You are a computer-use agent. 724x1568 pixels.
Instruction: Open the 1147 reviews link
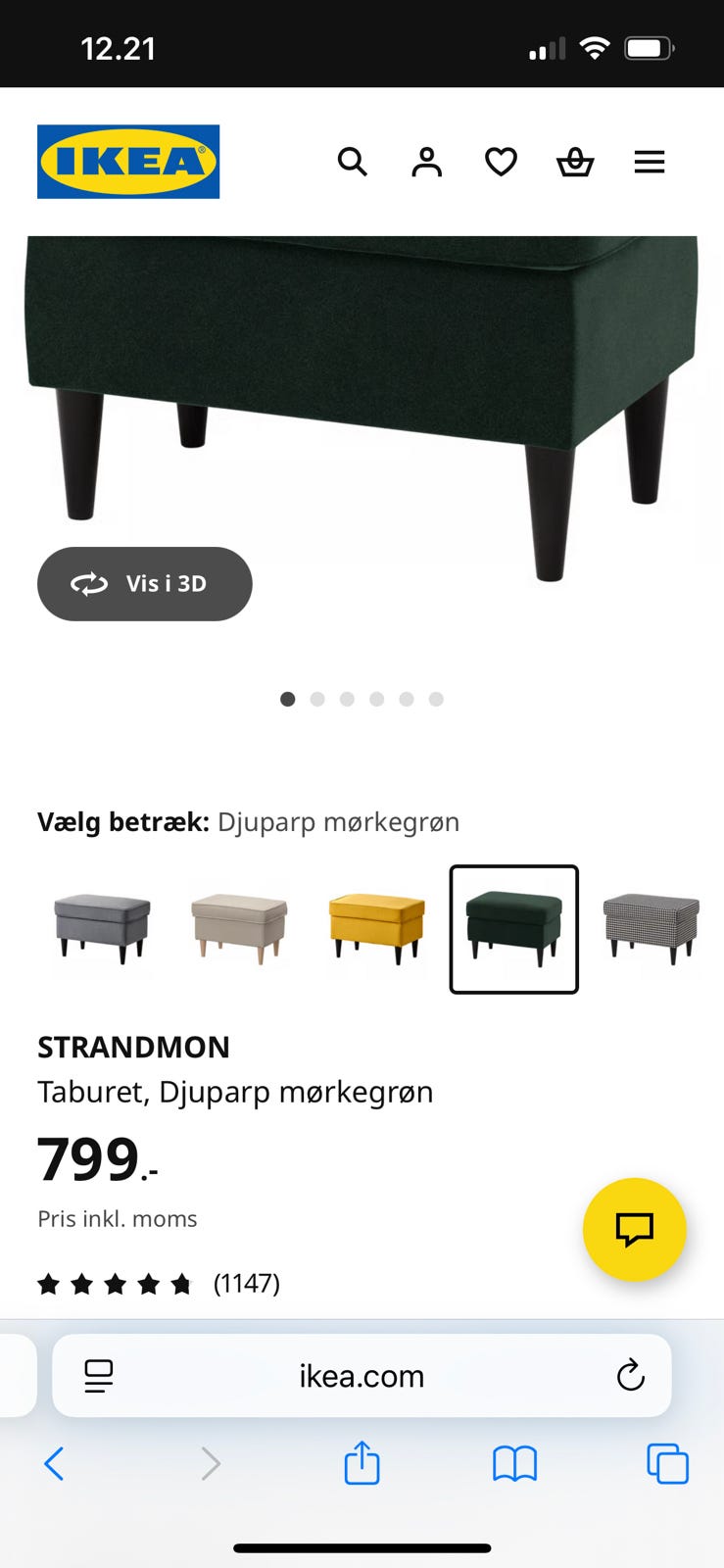pyautogui.click(x=247, y=1283)
